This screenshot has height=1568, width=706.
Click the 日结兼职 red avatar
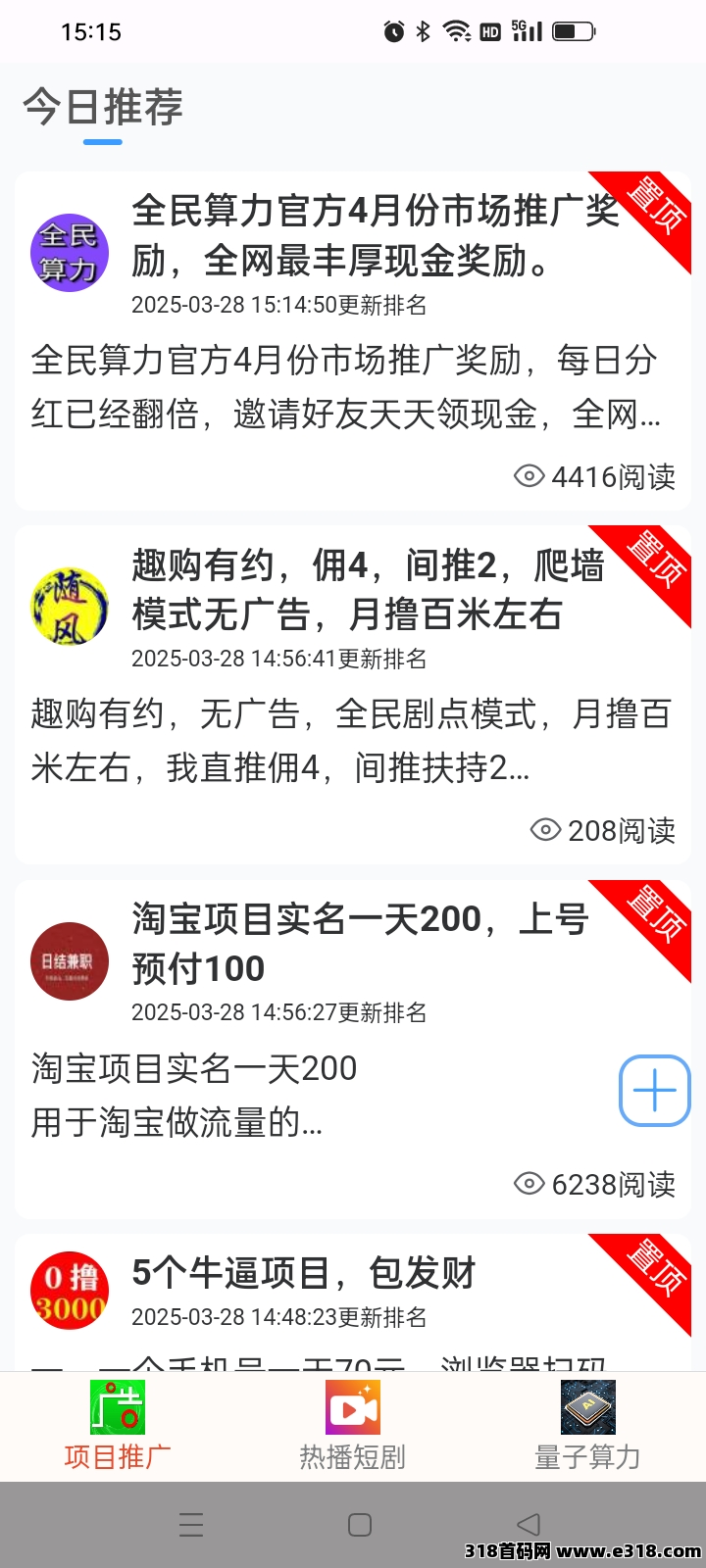70,961
